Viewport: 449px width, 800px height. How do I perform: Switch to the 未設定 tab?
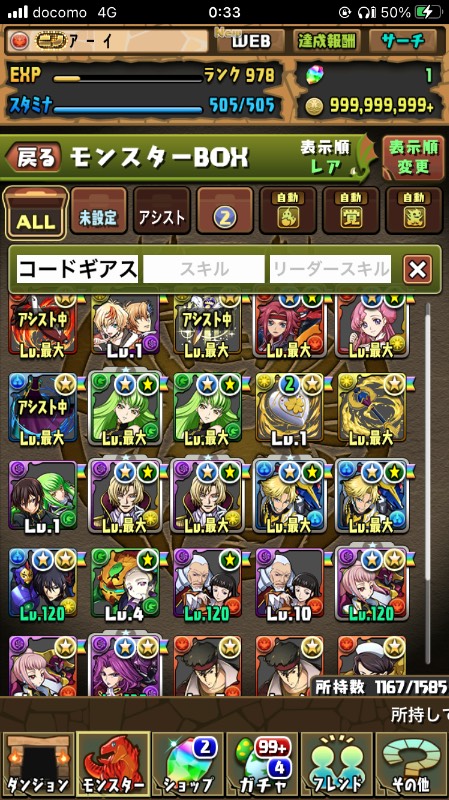pos(98,211)
